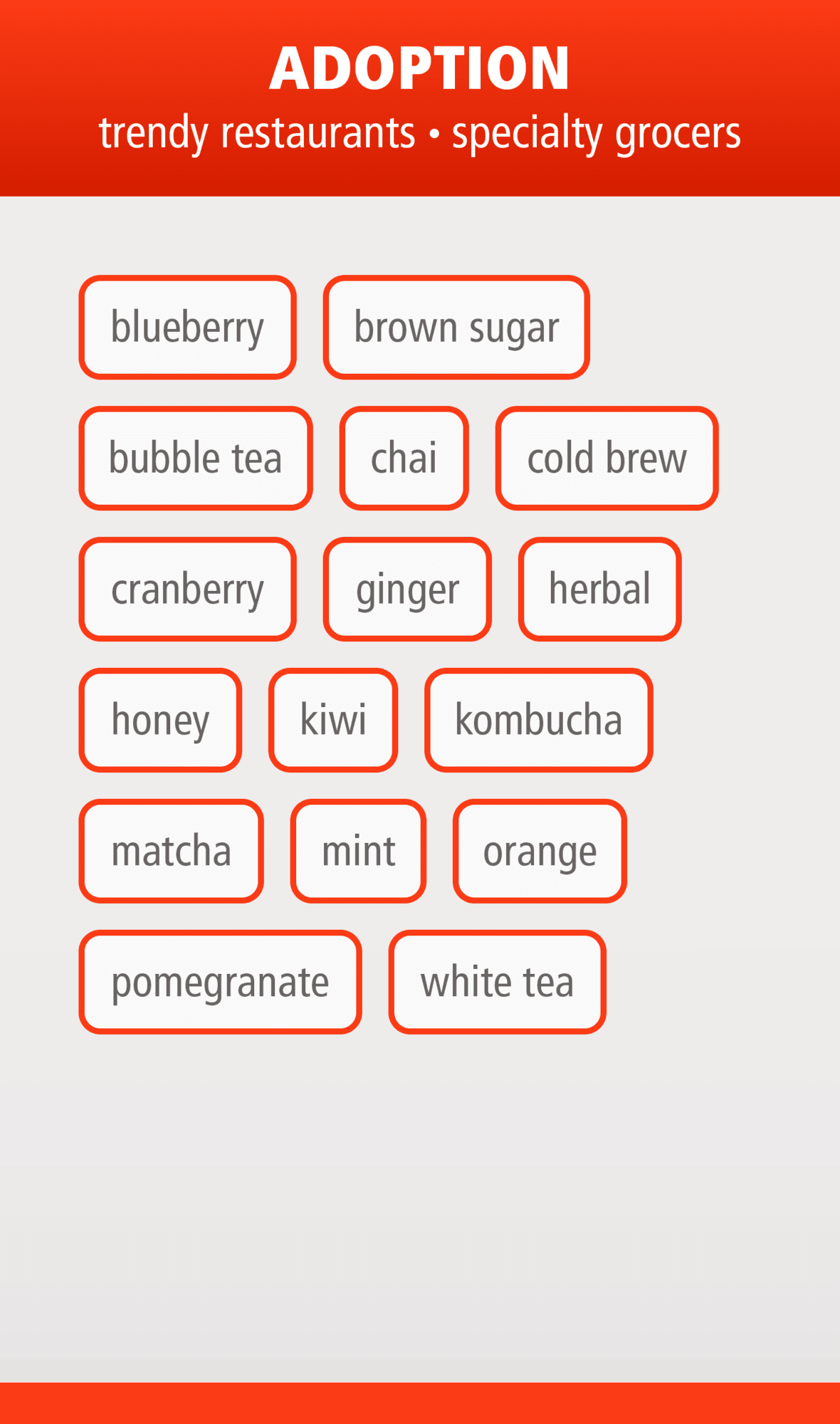Select the mint chip
The image size is (840, 1424).
[358, 852]
